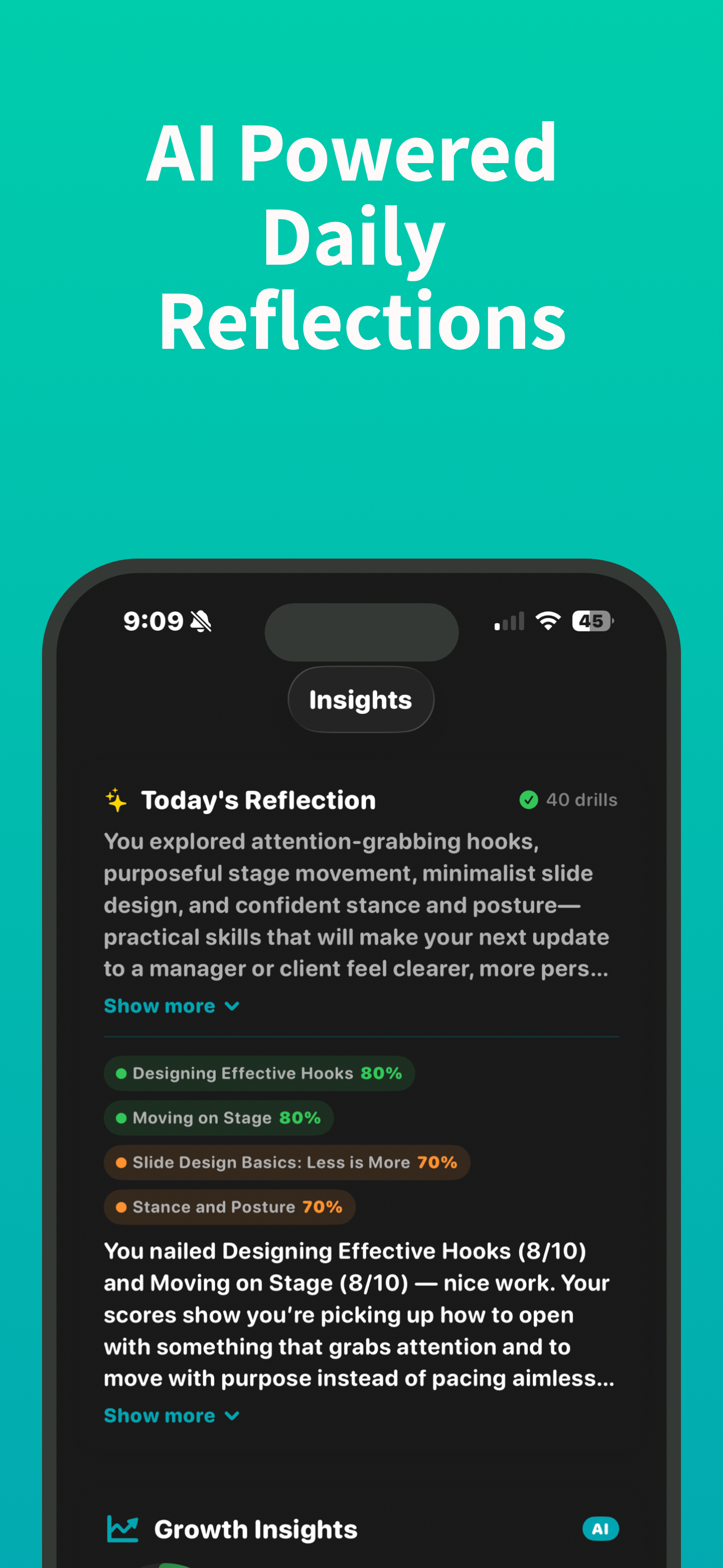Toggle the Moving on Stage skill chip
This screenshot has width=723, height=1568.
tap(218, 1118)
